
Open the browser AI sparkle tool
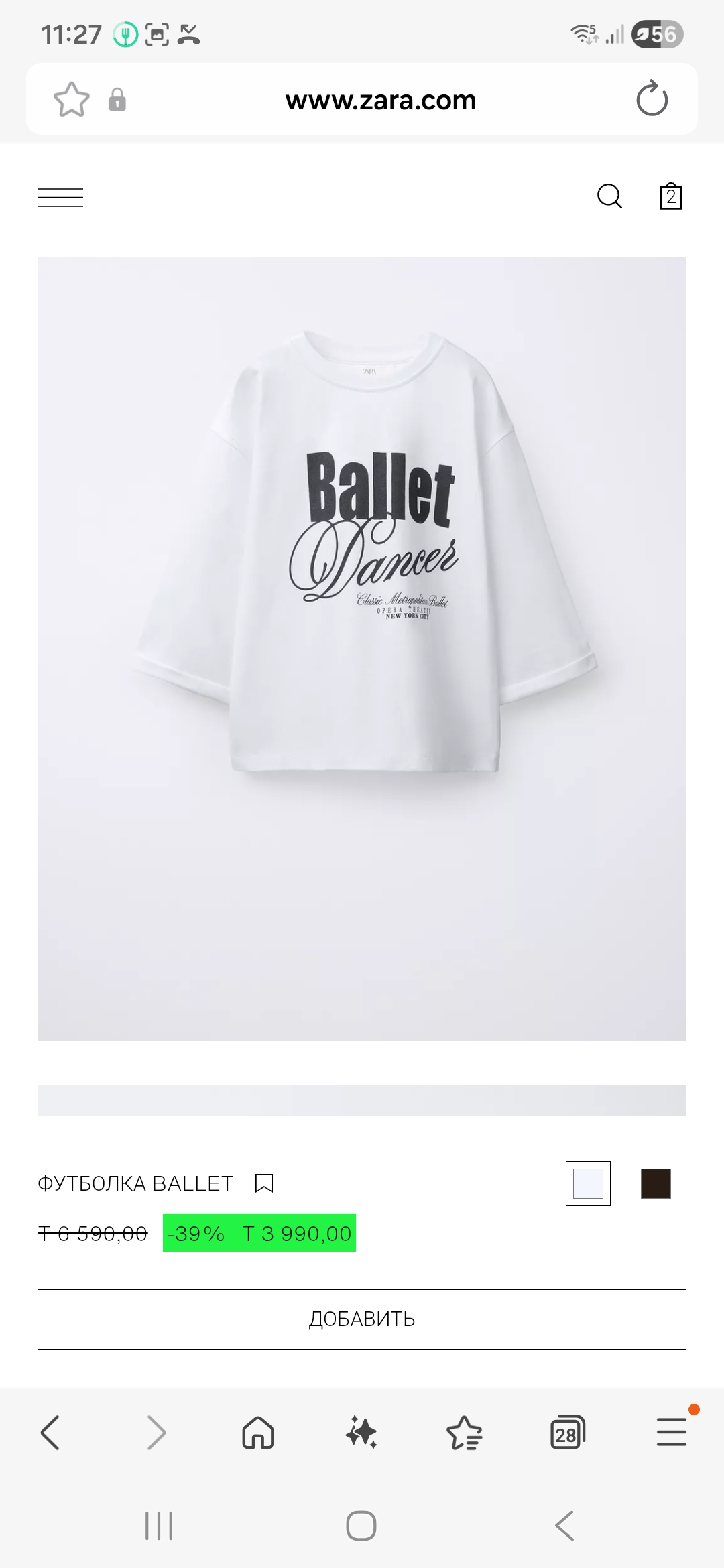361,1433
